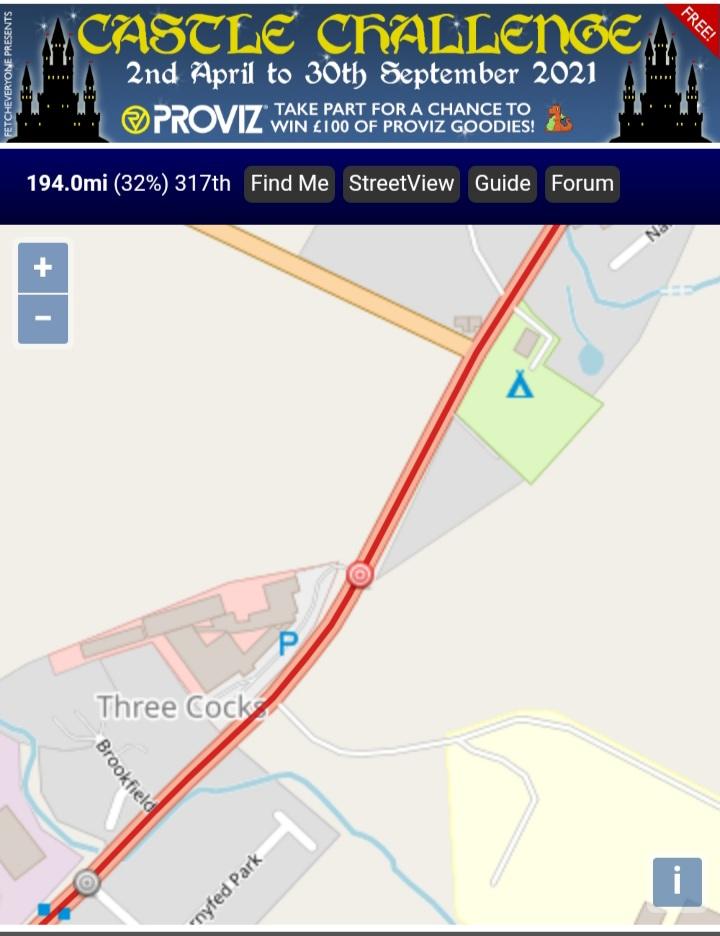The image size is (720, 936).
Task: Zoom out of the map
Action: 43,319
